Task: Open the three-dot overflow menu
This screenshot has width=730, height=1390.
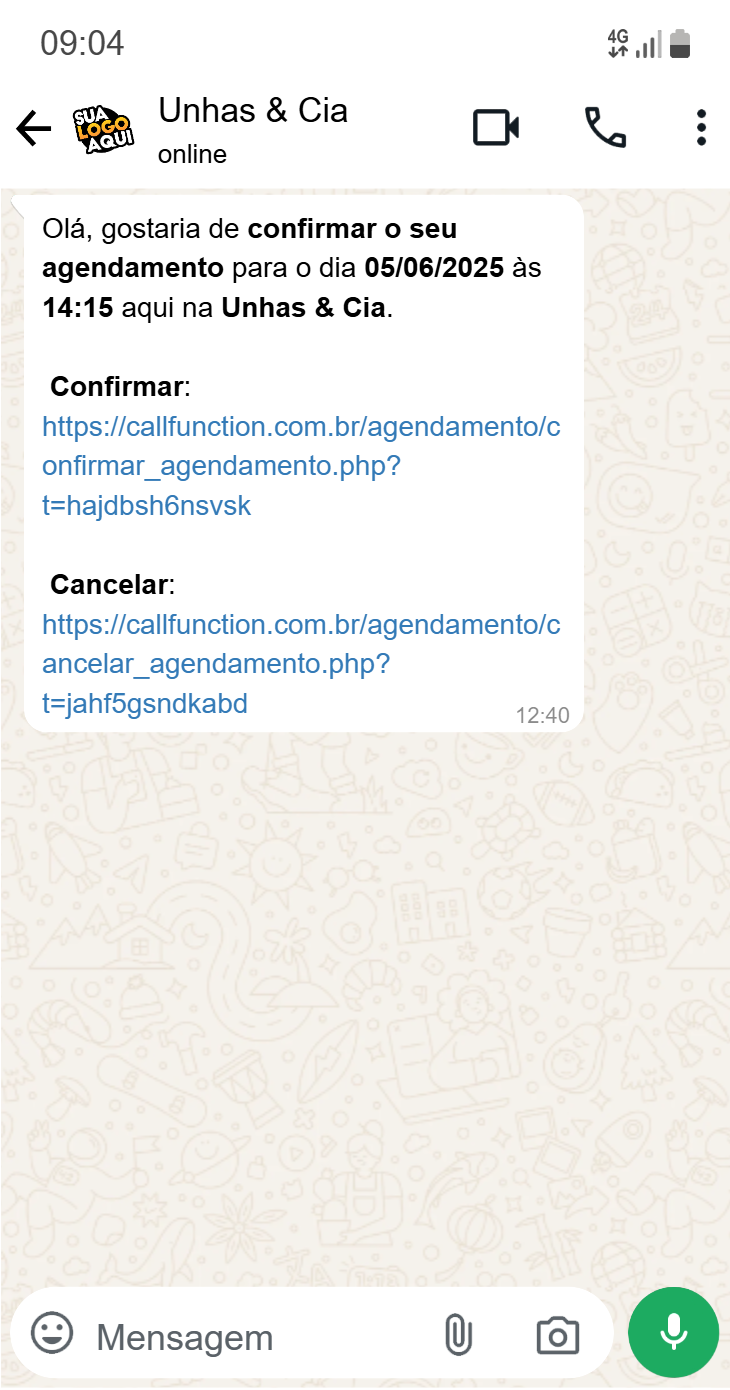Action: tap(700, 128)
